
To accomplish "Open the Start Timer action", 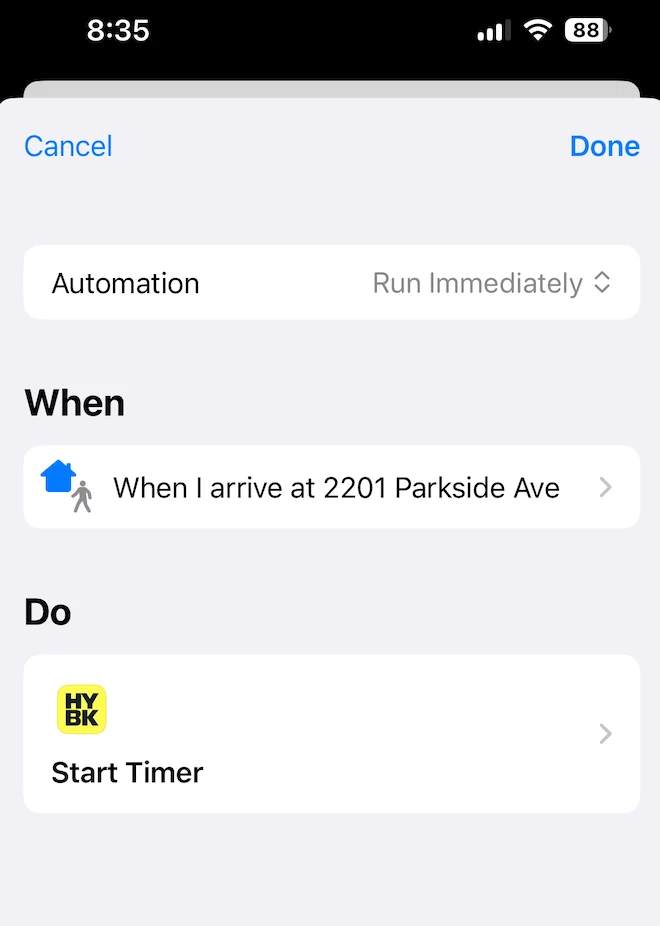I will 331,734.
